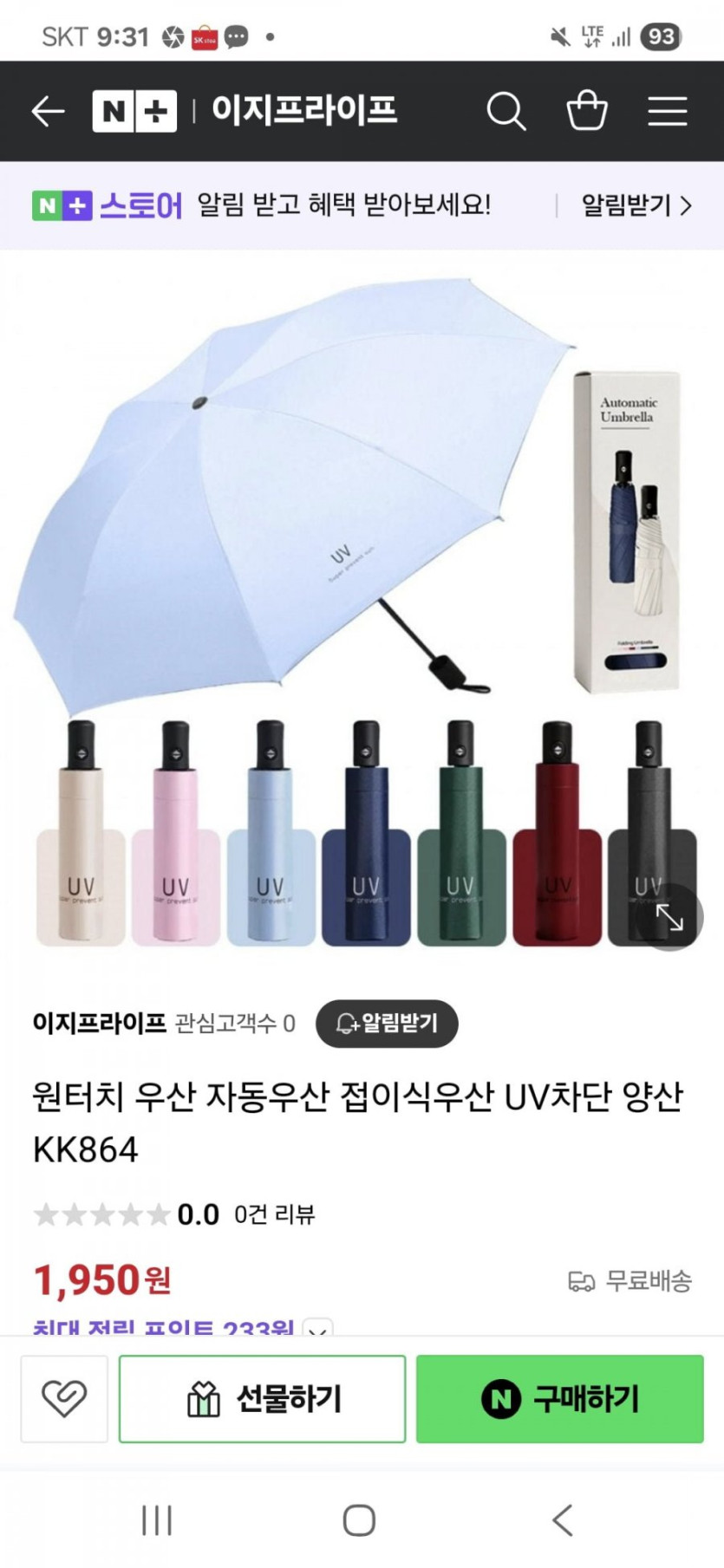The height and width of the screenshot is (1568, 724).
Task: Go to the phone's home screen
Action: [x=359, y=1520]
